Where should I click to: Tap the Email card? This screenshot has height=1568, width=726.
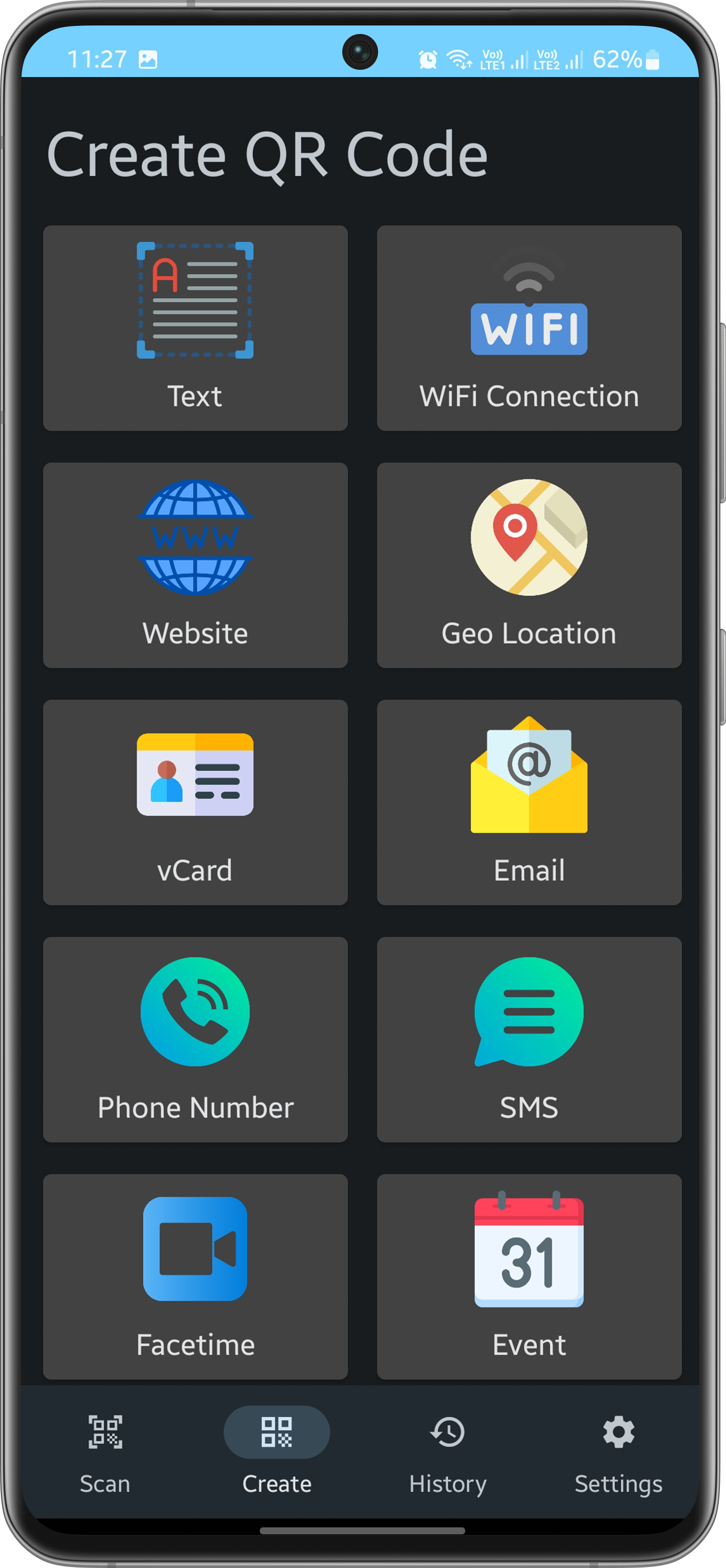(x=529, y=802)
